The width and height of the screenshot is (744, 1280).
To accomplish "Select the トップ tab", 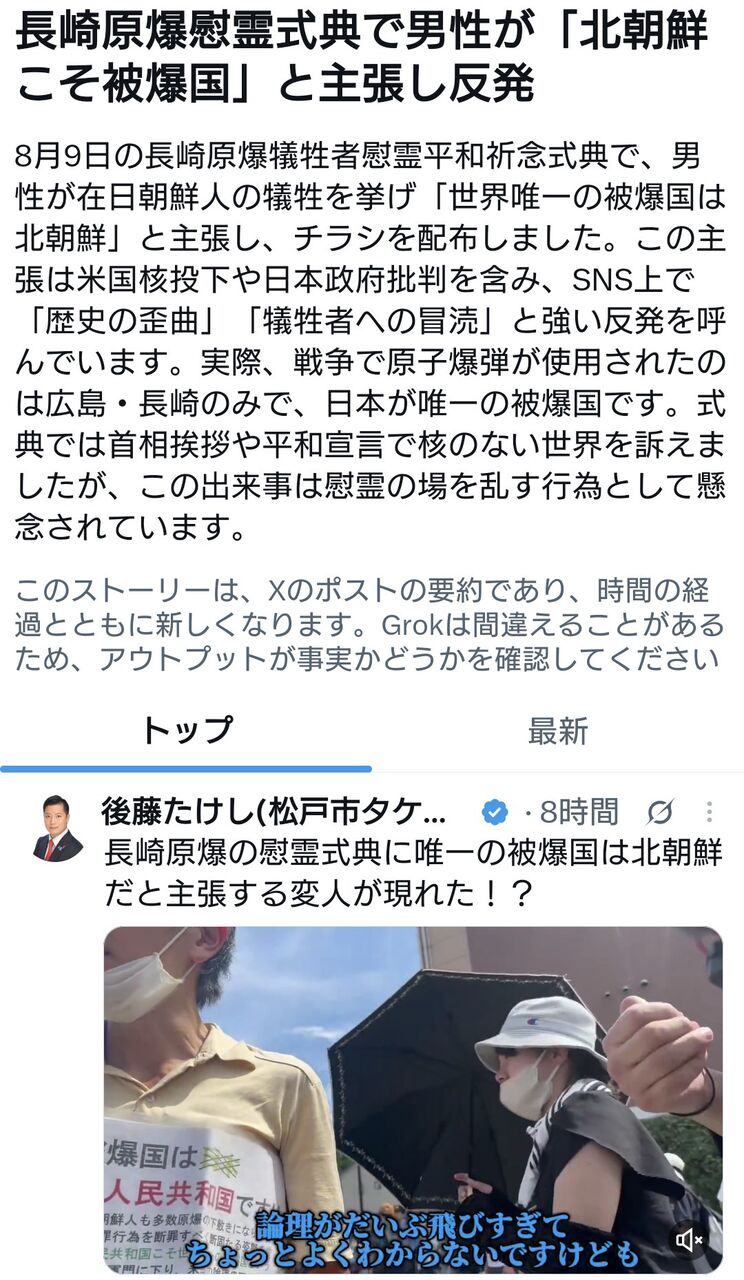I will coord(186,732).
